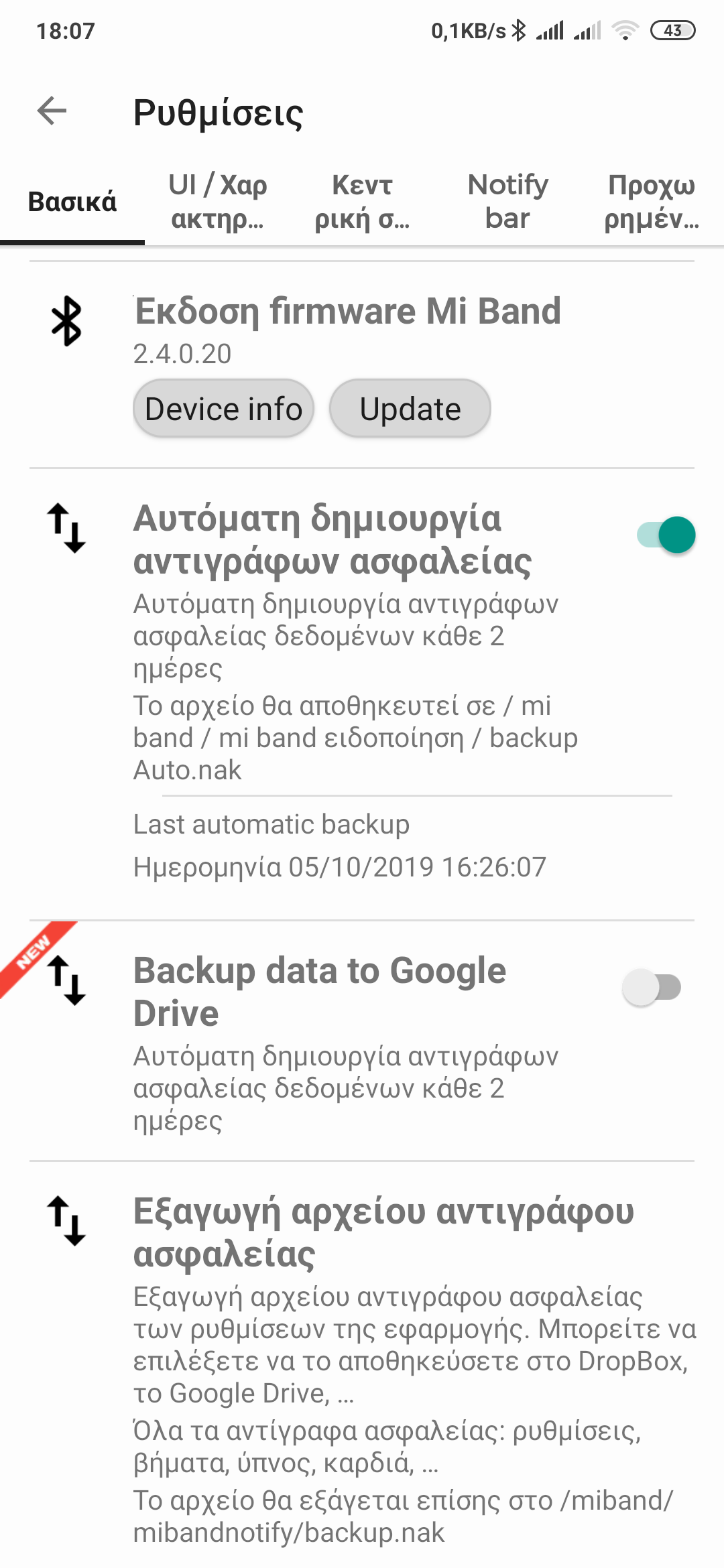
Task: Switch to the Notify bar tab
Action: (507, 202)
